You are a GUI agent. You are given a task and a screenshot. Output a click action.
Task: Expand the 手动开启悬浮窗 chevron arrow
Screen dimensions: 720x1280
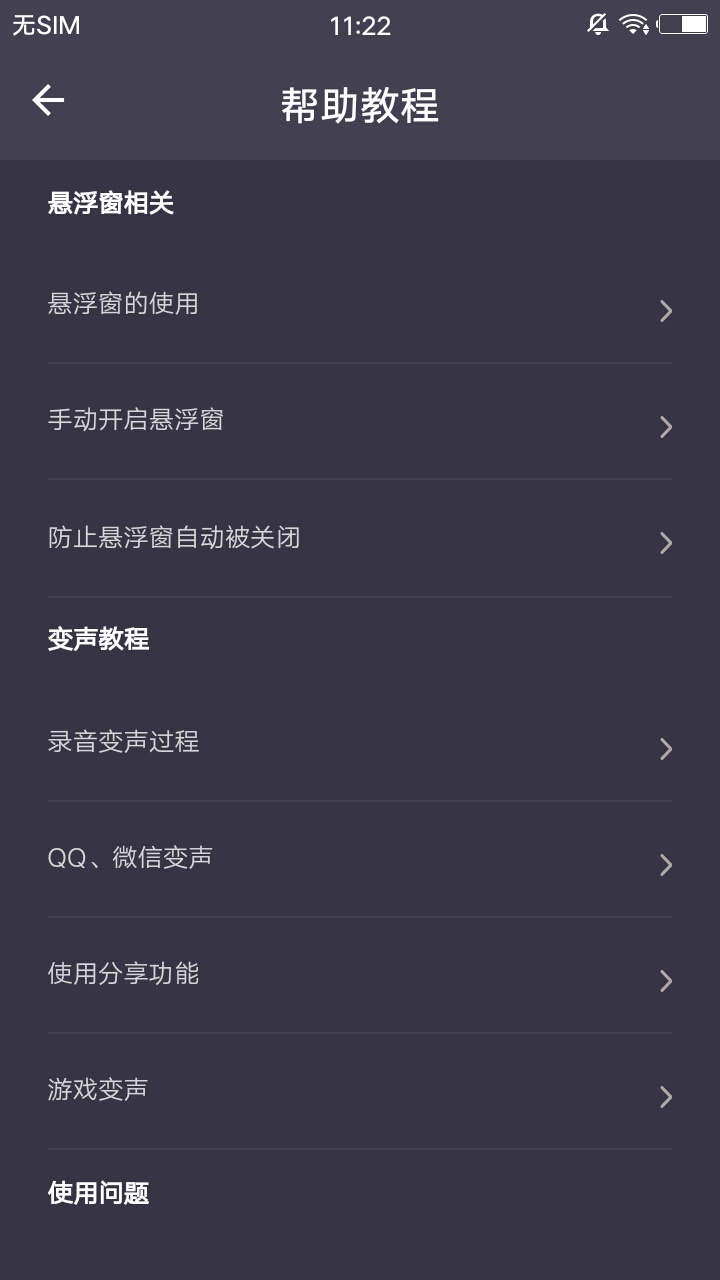click(x=665, y=427)
